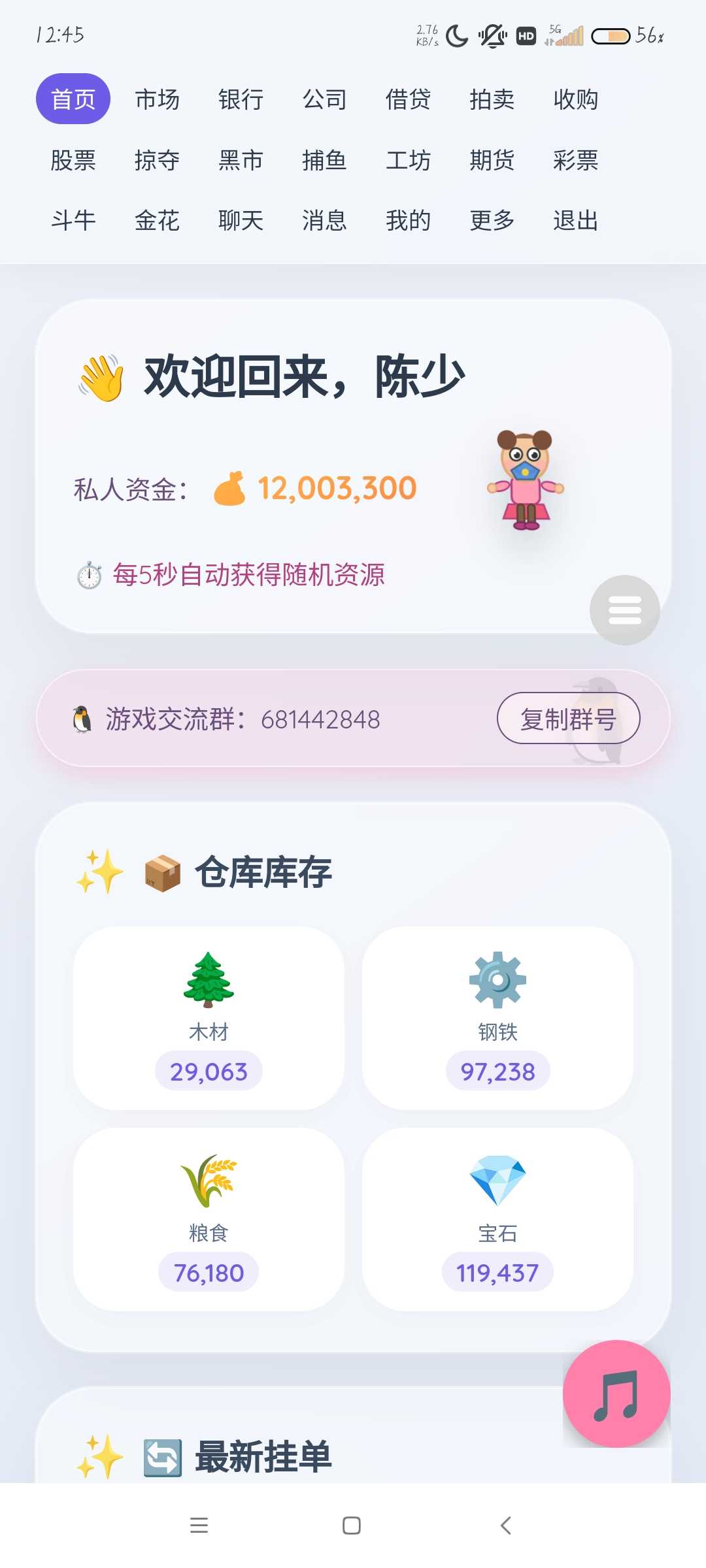Go back using the system back button

(505, 1526)
